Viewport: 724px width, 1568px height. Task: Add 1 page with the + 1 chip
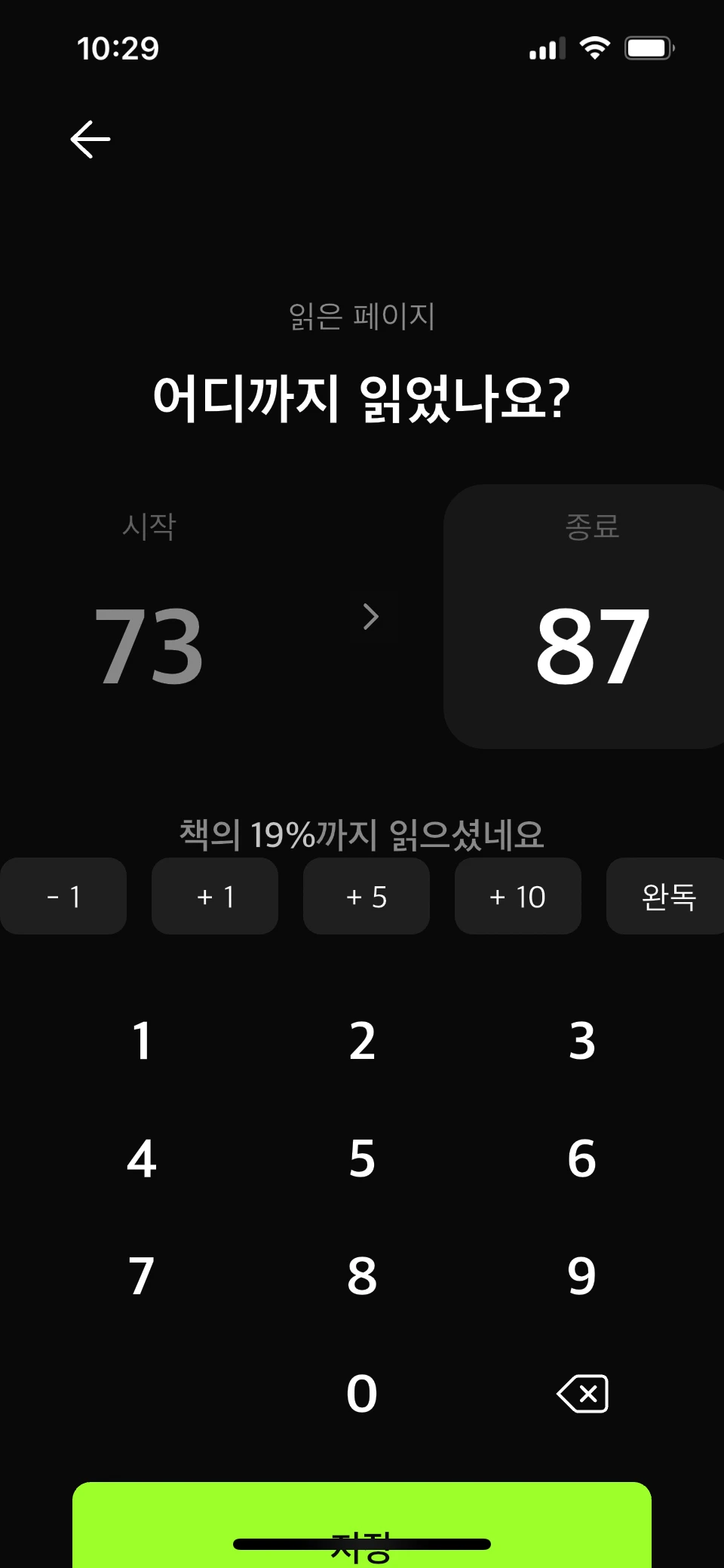pos(215,897)
